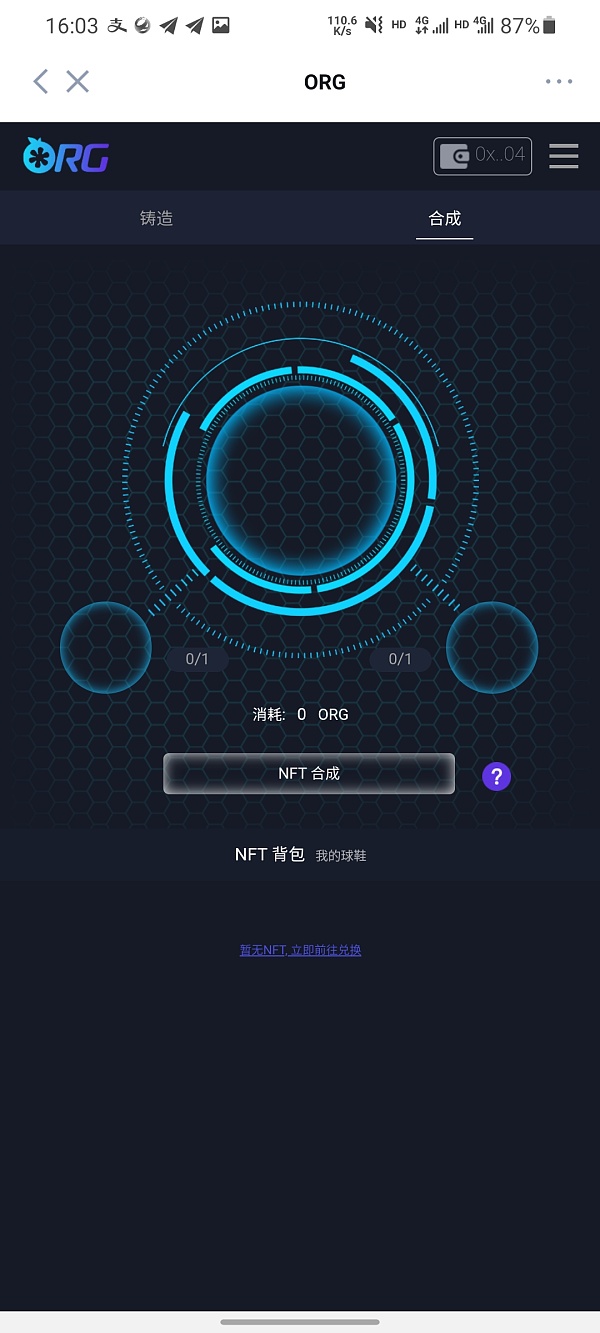Close the ORG web page
Screen dimensions: 600x1333
[x=78, y=82]
